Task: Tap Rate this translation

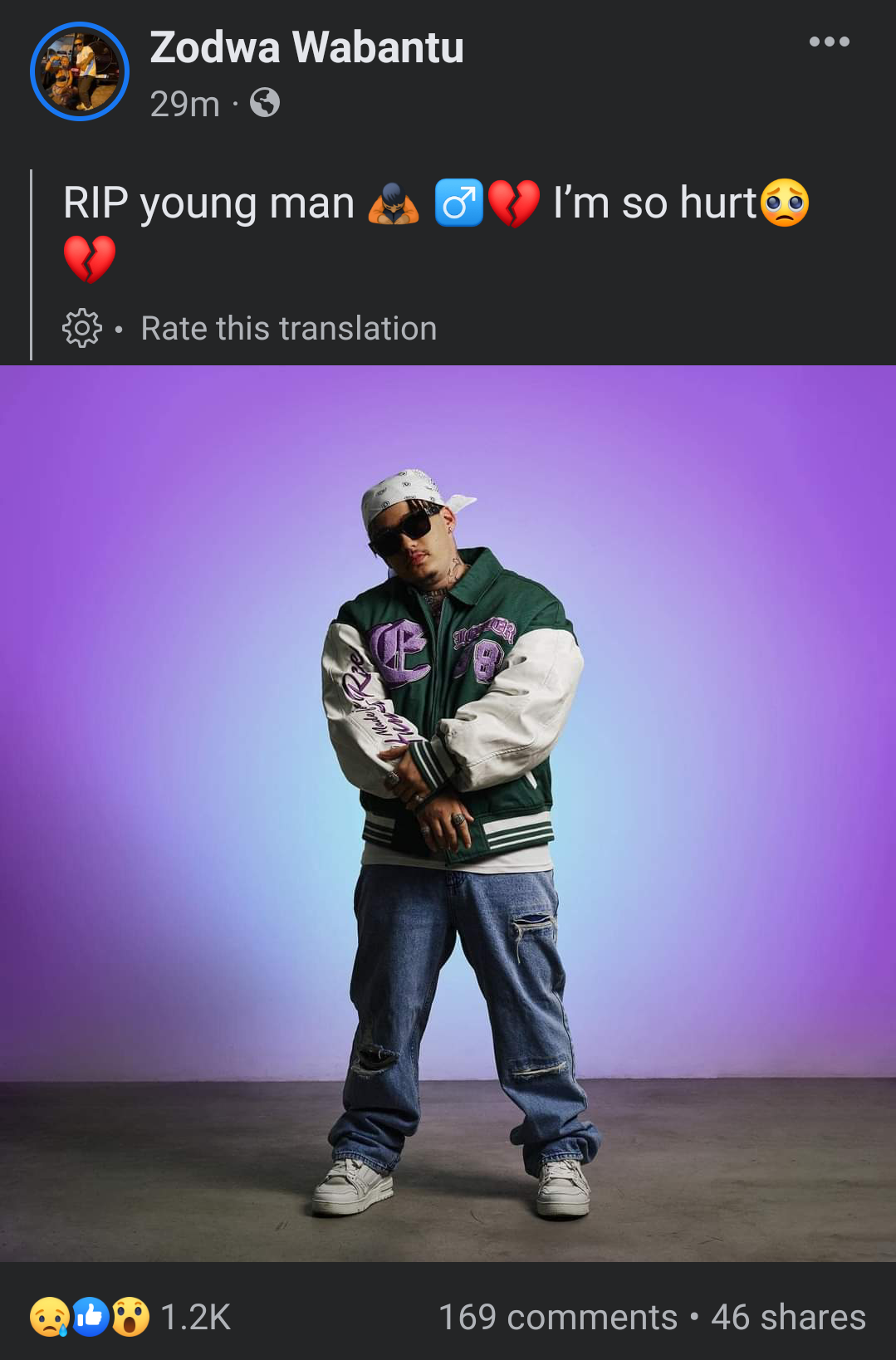Action: coord(288,329)
